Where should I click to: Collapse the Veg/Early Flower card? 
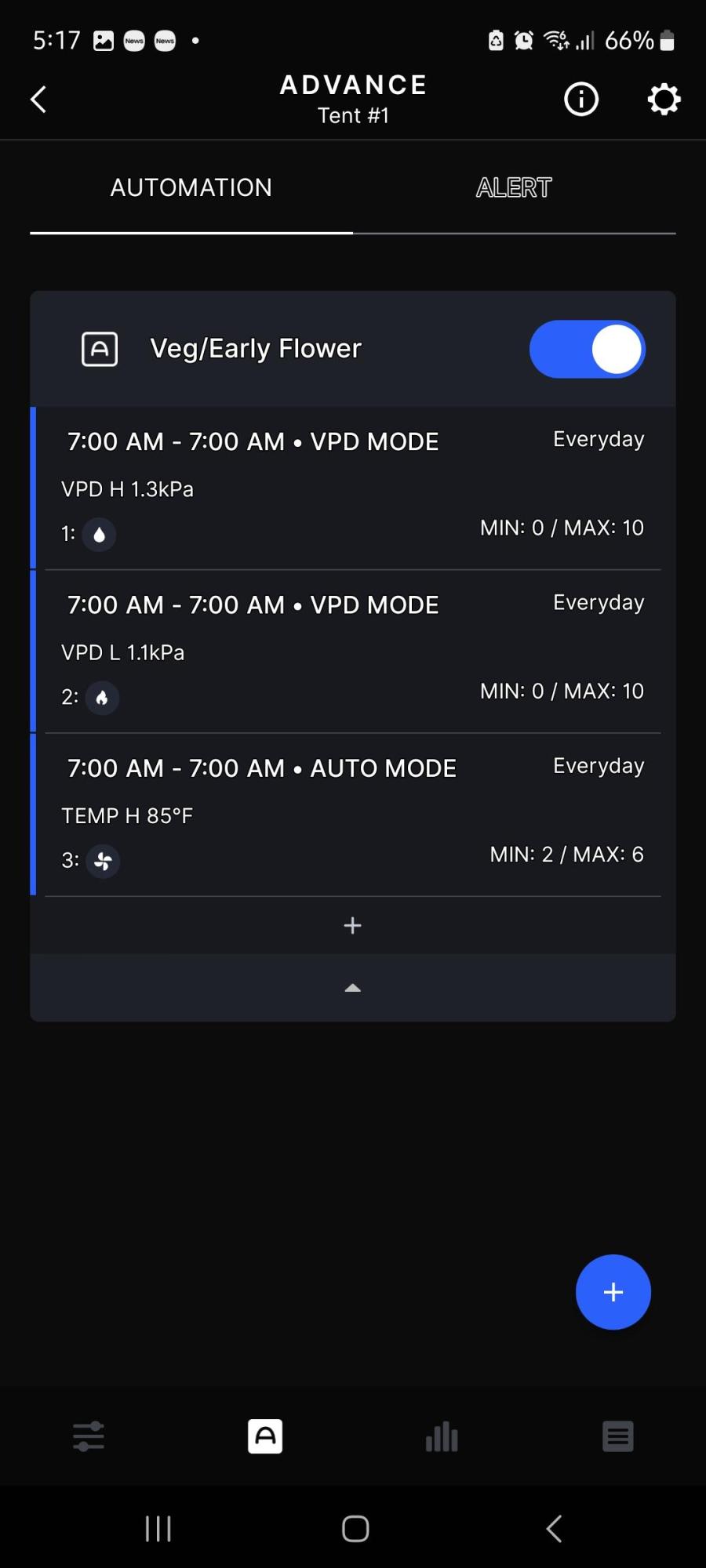tap(353, 988)
